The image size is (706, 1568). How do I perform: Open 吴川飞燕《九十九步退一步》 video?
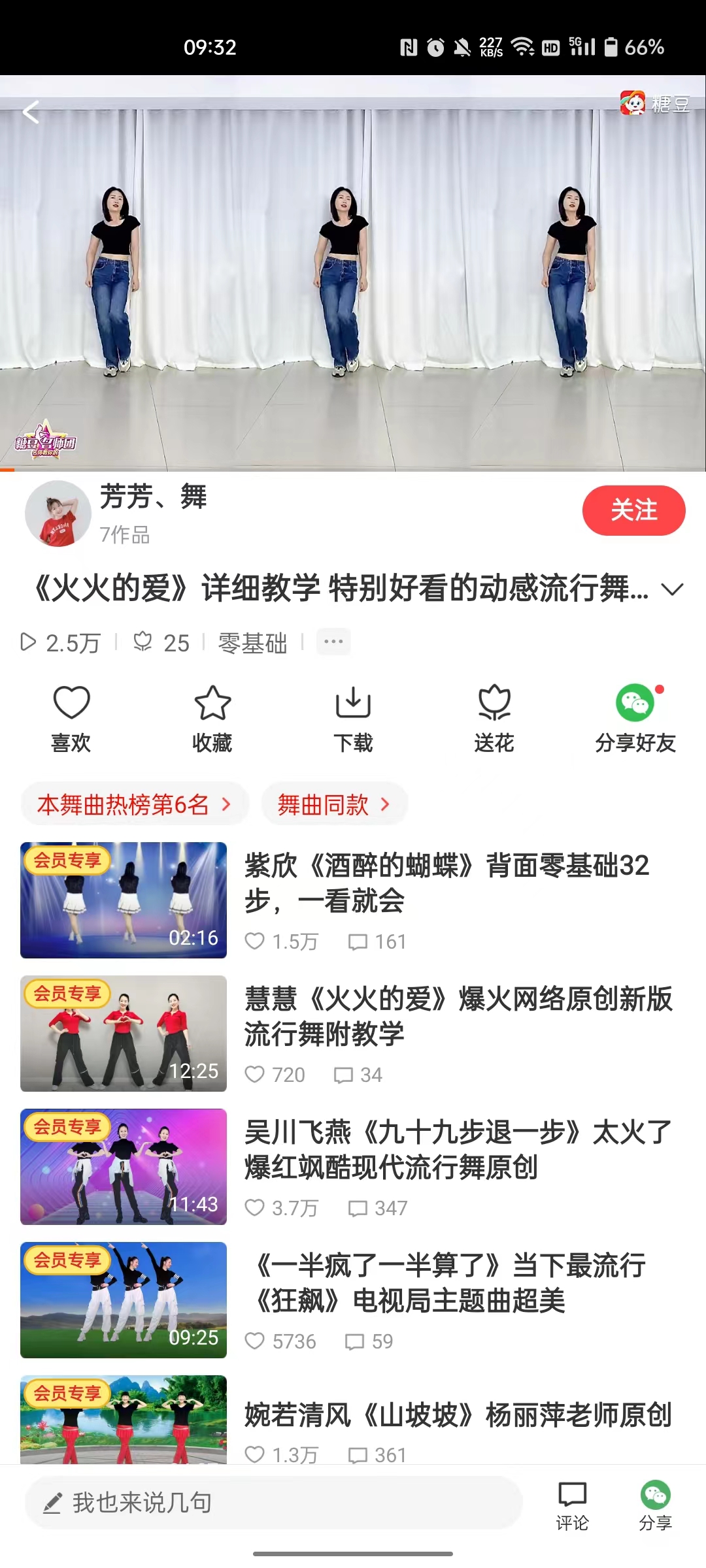point(458,1149)
